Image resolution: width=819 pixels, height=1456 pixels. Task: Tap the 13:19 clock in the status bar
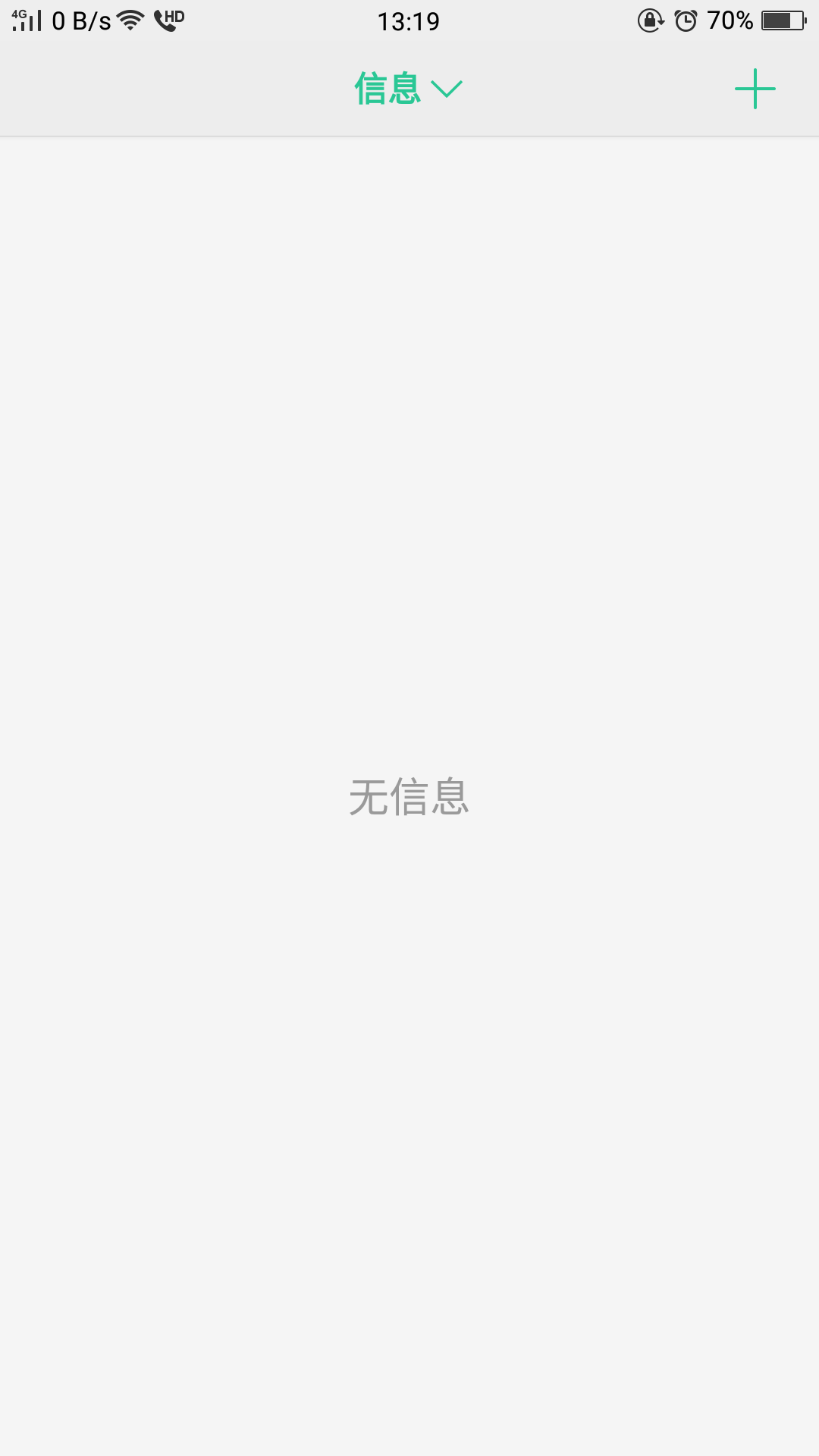pos(409,20)
